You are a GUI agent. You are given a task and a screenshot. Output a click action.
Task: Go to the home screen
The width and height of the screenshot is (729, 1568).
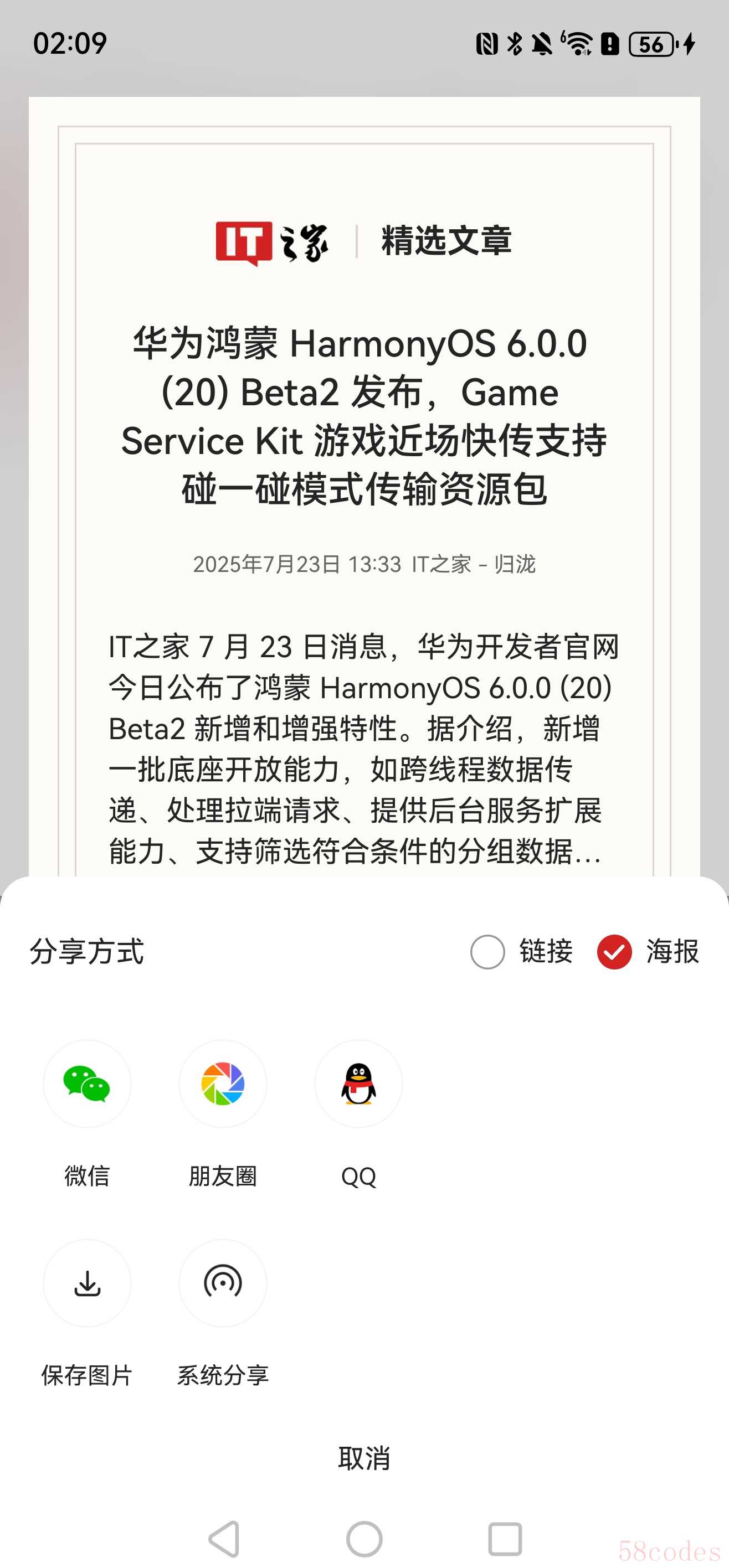[x=364, y=1539]
